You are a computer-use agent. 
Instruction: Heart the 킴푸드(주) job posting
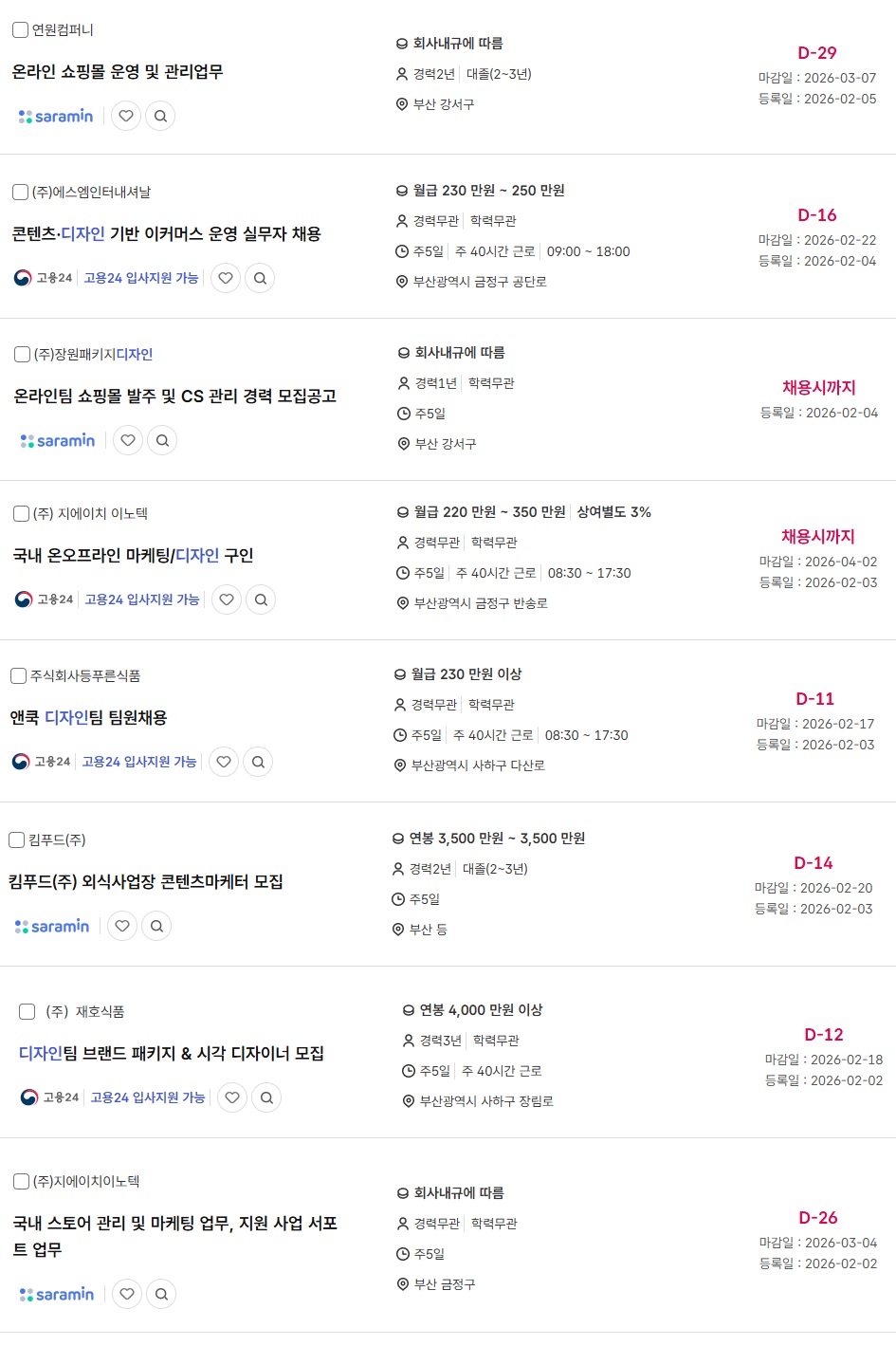coord(122,926)
